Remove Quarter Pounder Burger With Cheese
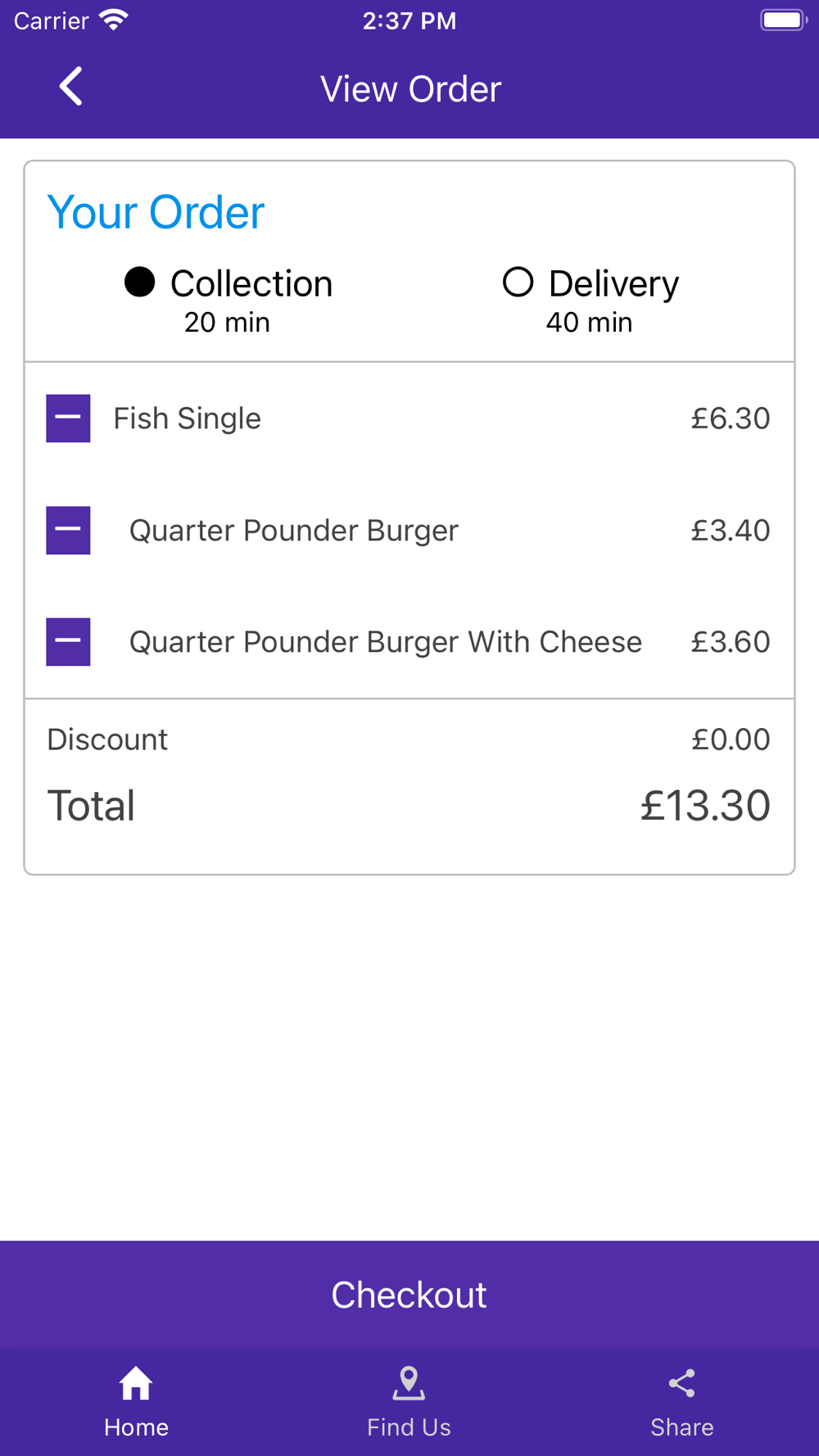Viewport: 819px width, 1456px height. [x=68, y=642]
